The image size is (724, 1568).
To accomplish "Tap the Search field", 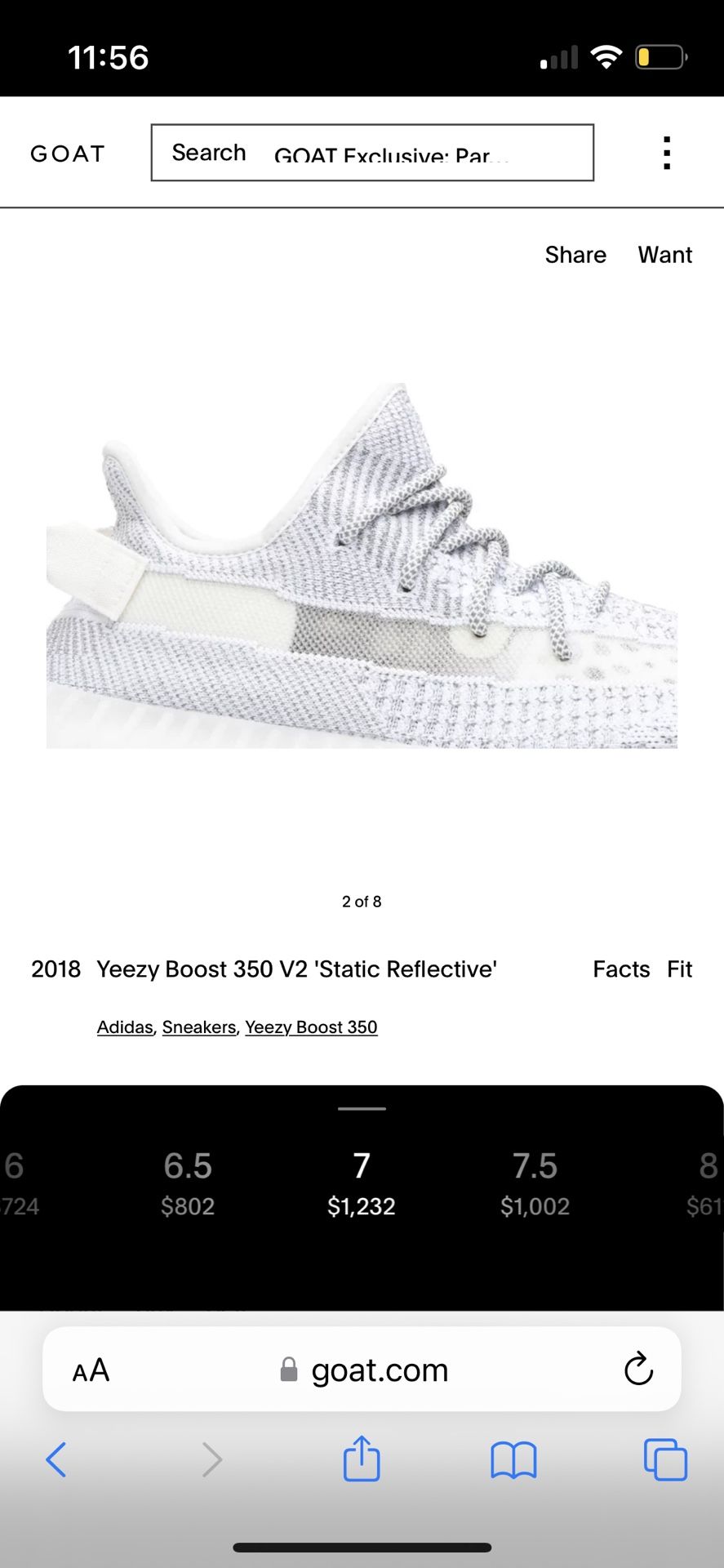I will (372, 153).
